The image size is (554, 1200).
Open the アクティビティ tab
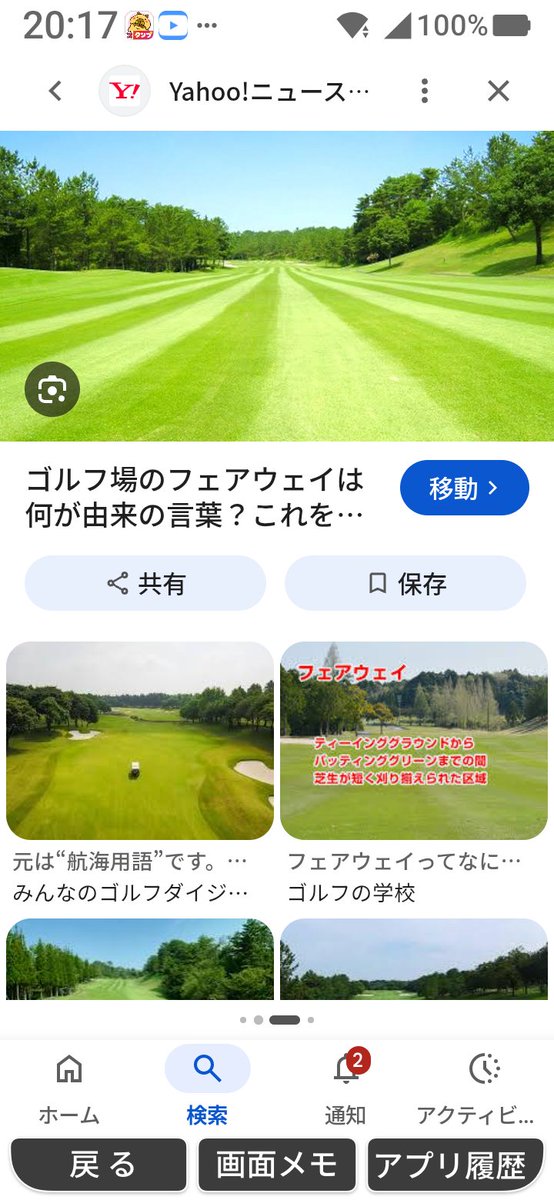[x=484, y=1089]
